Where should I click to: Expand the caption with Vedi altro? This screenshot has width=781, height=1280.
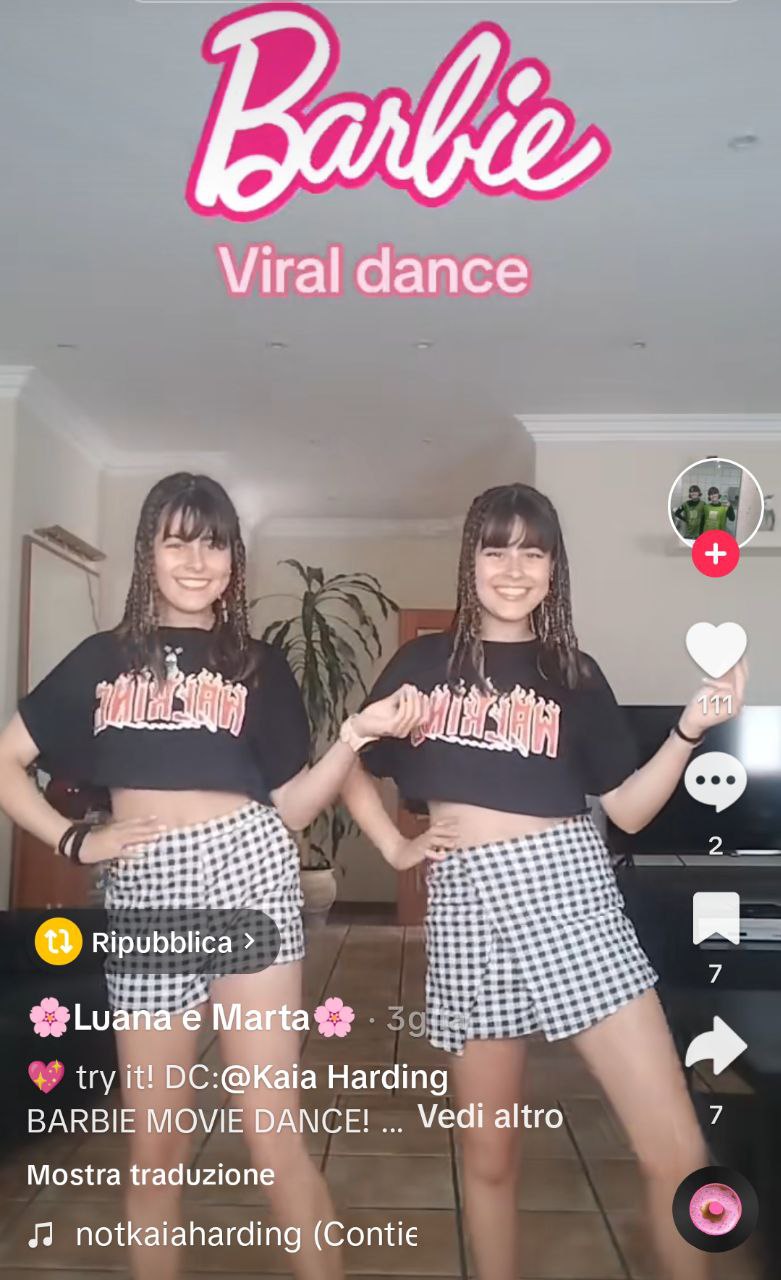click(490, 1117)
